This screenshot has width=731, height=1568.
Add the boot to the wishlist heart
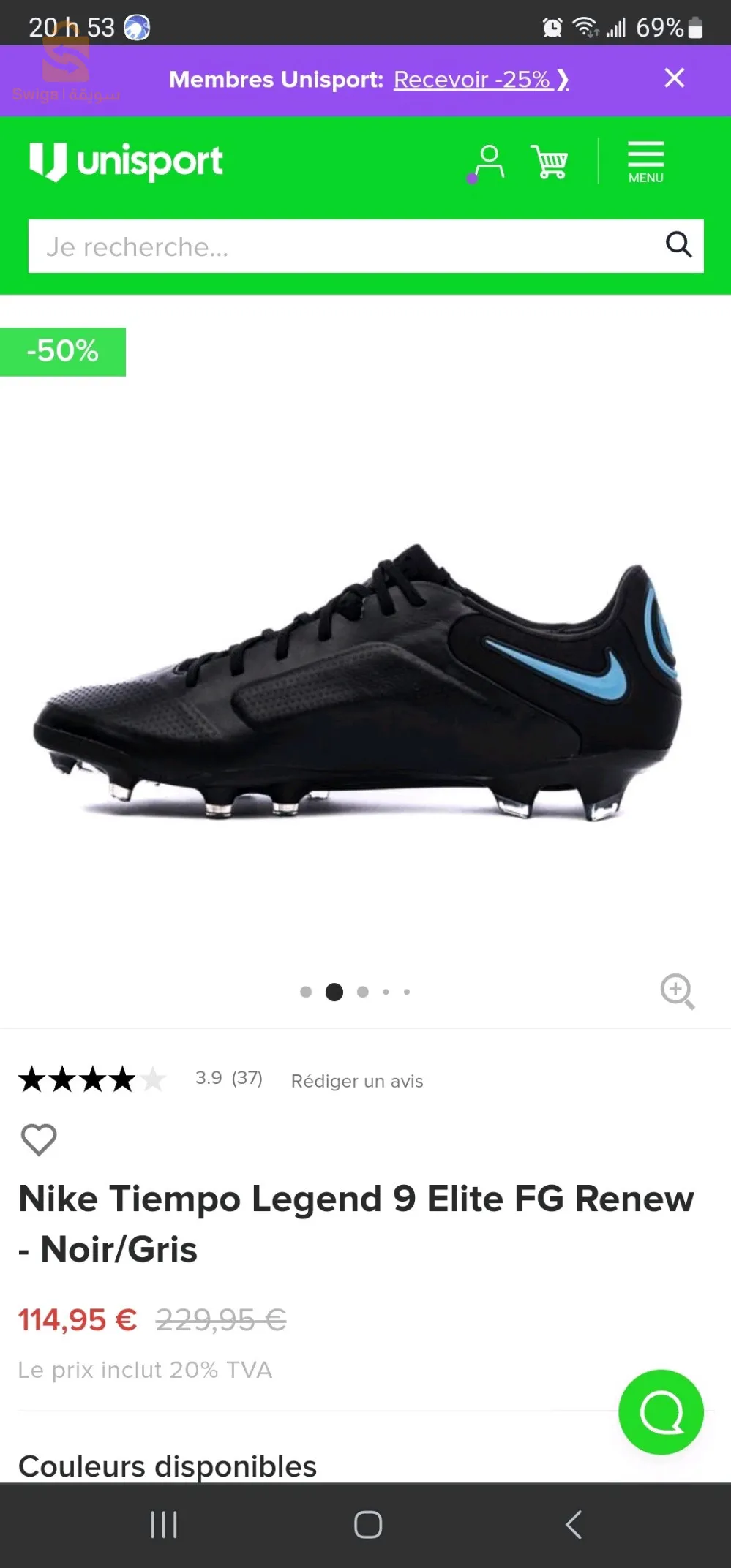pos(39,1139)
